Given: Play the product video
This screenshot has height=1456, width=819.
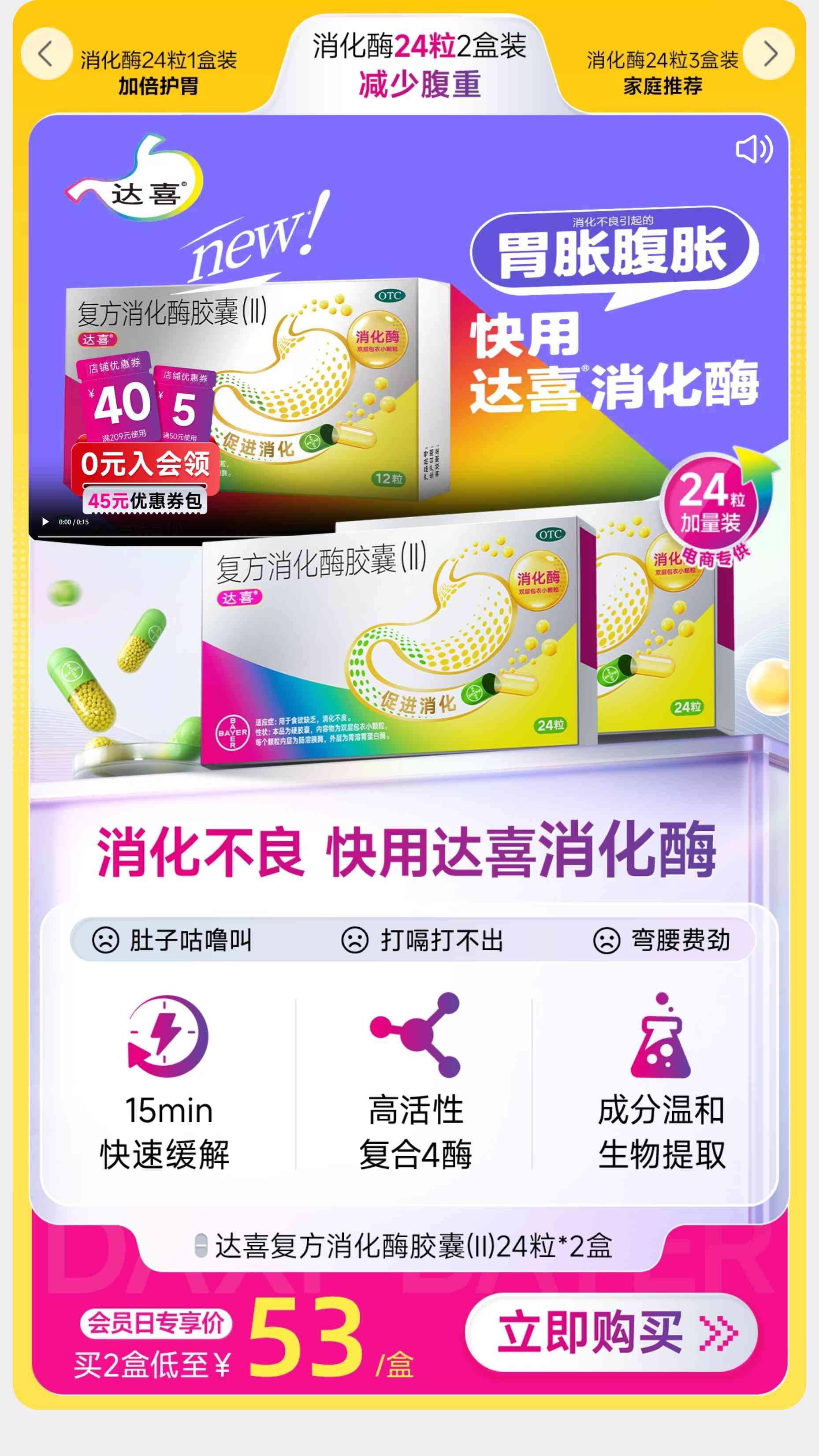Looking at the screenshot, I should point(45,522).
